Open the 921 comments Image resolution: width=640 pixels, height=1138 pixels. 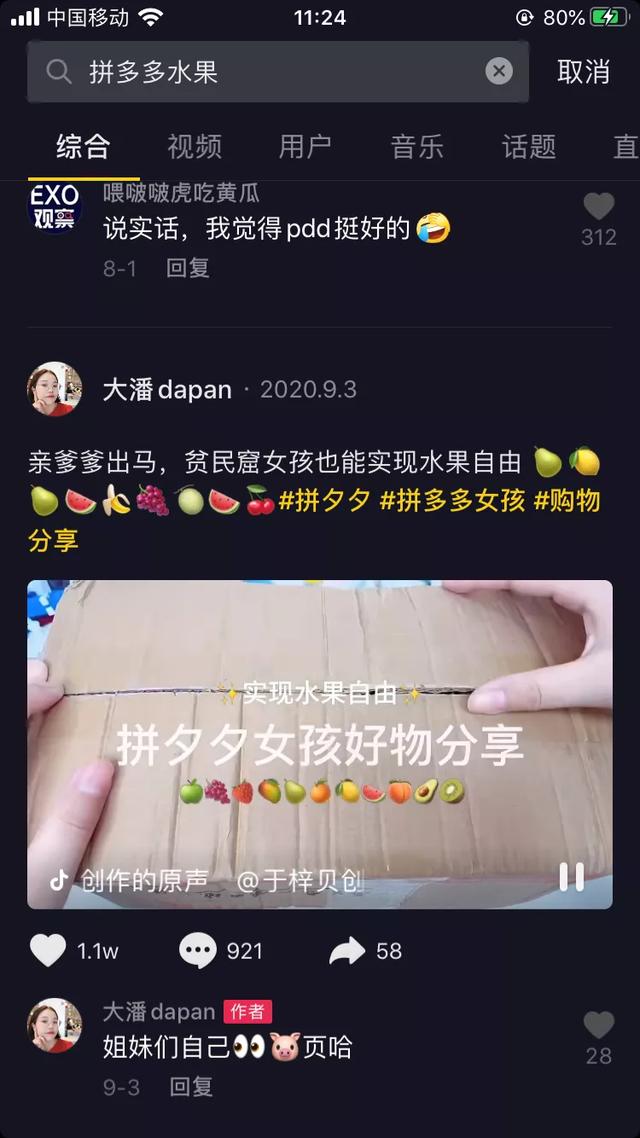point(198,950)
